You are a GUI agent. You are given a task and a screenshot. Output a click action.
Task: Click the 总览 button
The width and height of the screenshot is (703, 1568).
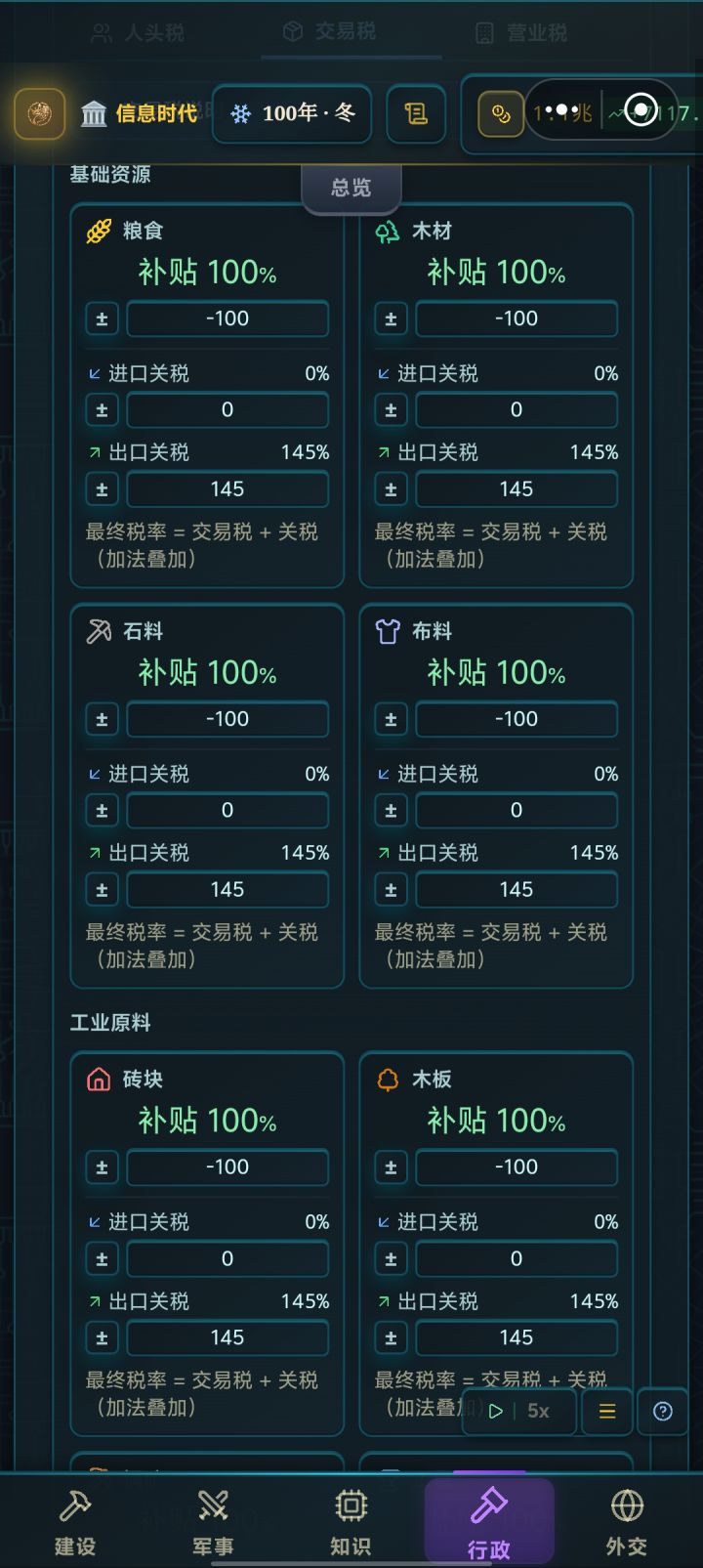click(x=351, y=189)
